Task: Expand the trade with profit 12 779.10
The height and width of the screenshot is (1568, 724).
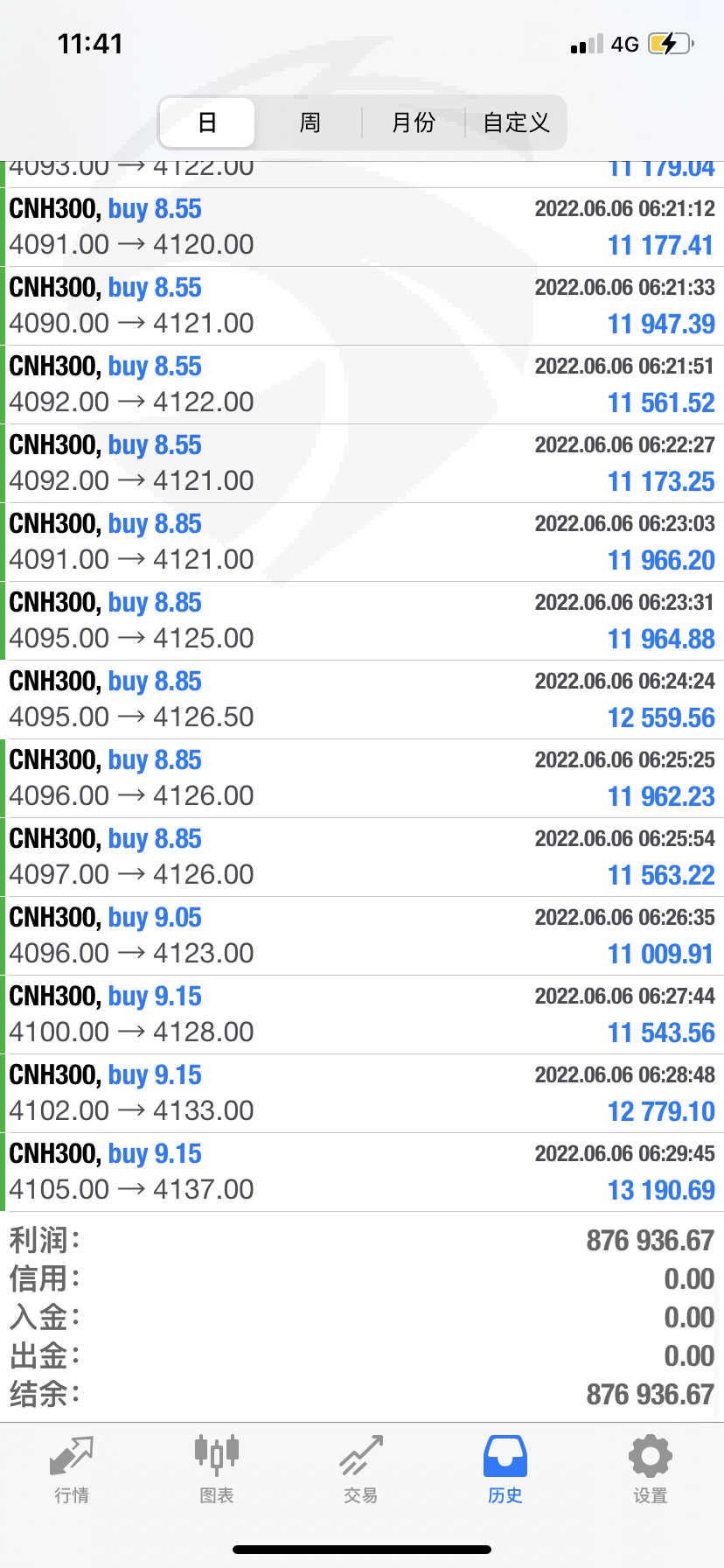Action: (362, 1094)
